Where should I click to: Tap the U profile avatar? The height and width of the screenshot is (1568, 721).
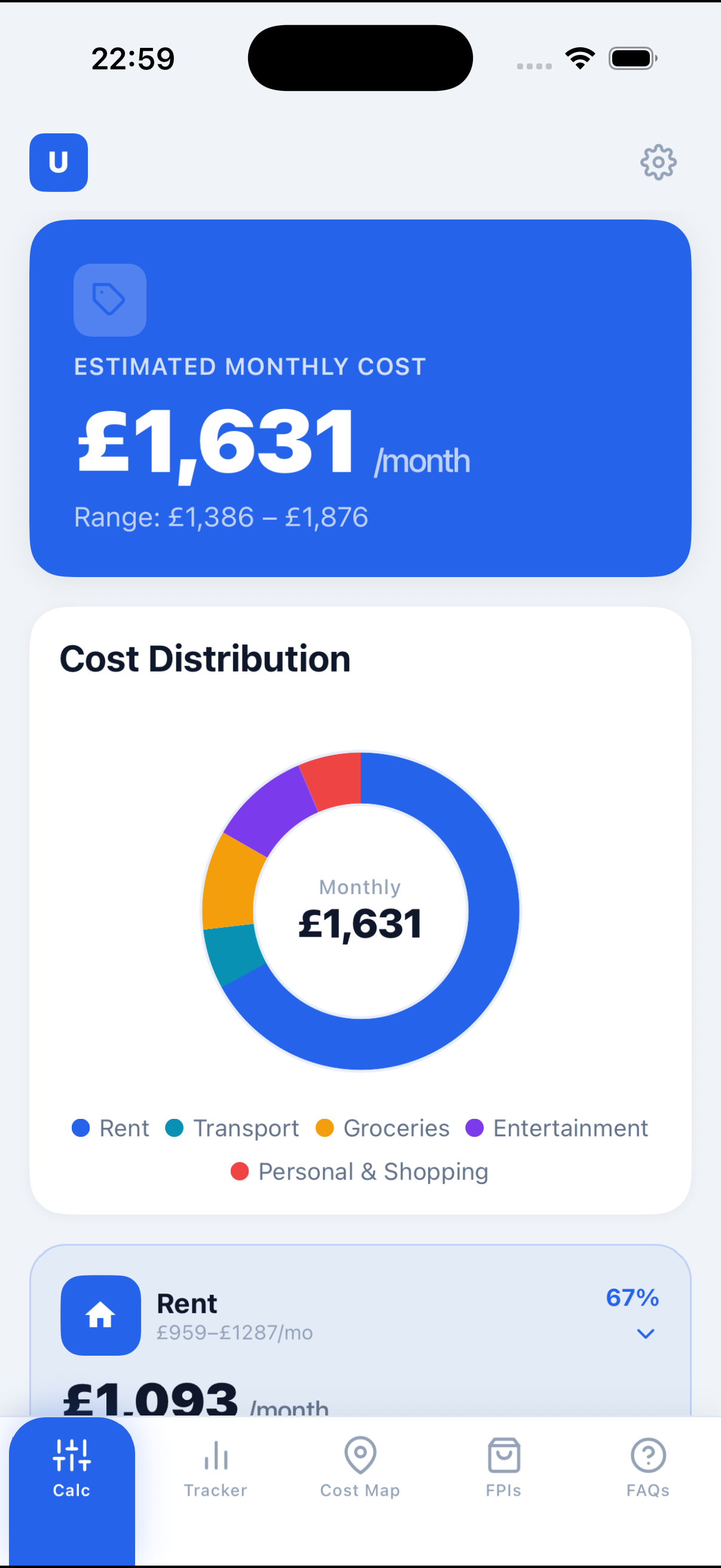coord(58,163)
